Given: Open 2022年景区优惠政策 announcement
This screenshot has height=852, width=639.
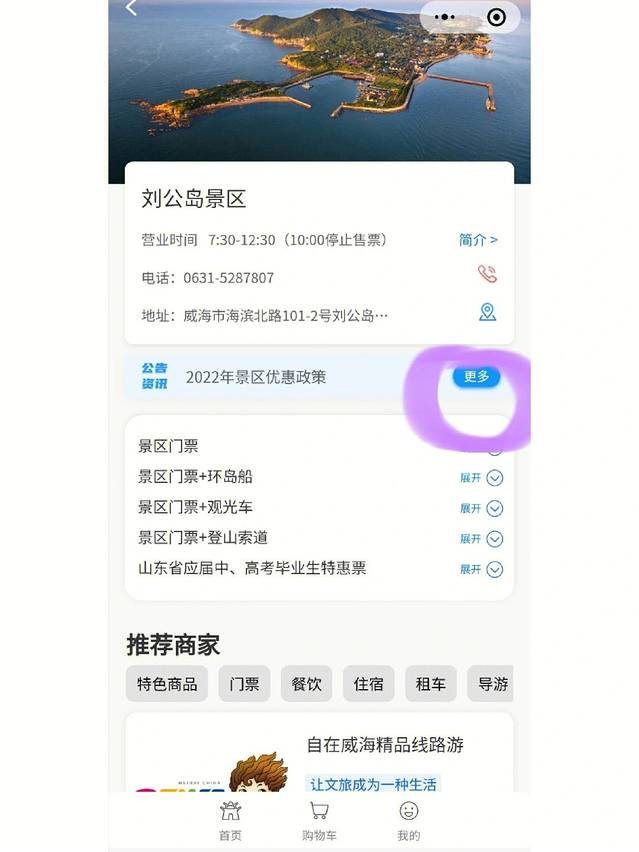Looking at the screenshot, I should click(256, 377).
